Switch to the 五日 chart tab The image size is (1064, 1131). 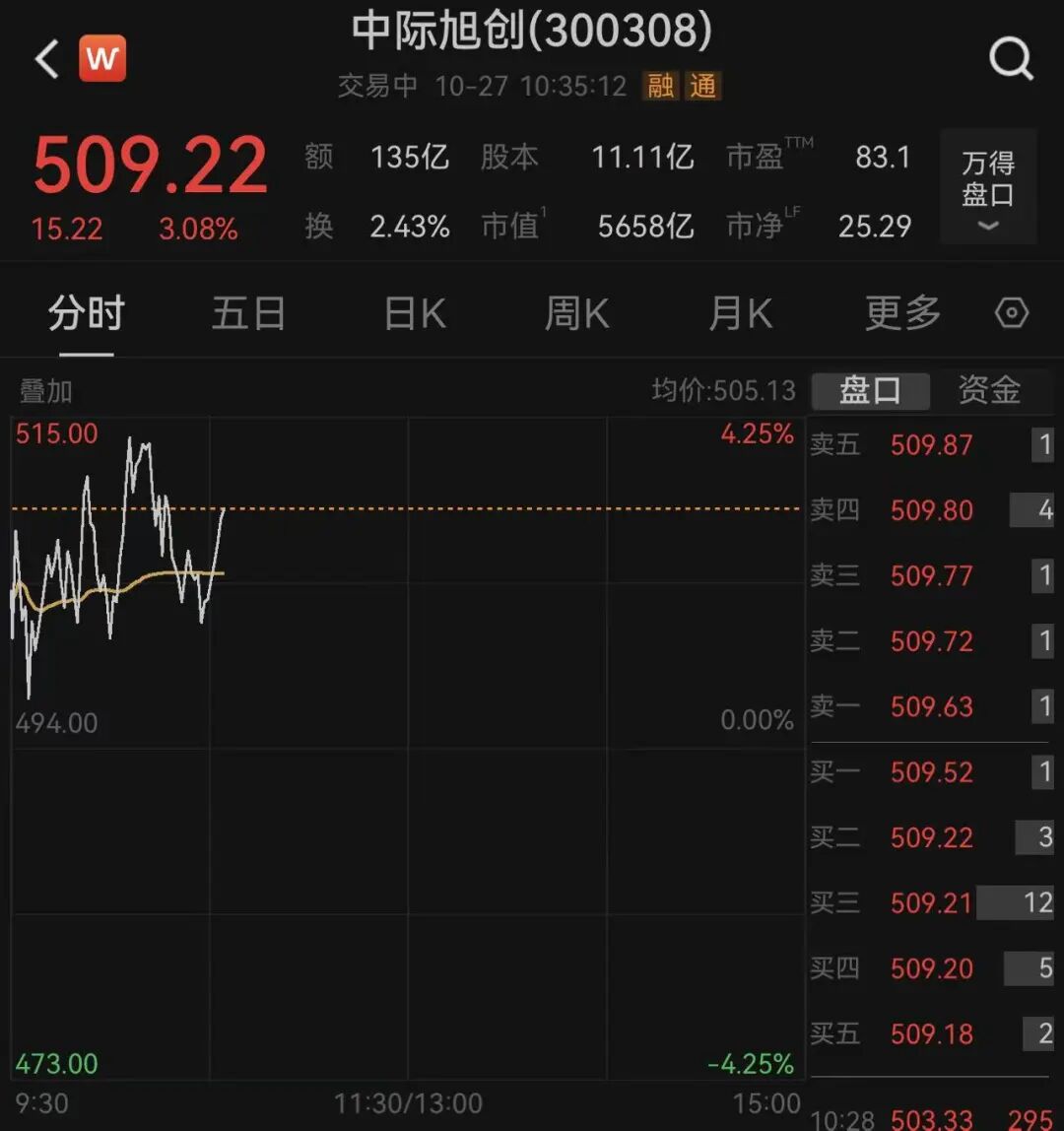click(248, 314)
